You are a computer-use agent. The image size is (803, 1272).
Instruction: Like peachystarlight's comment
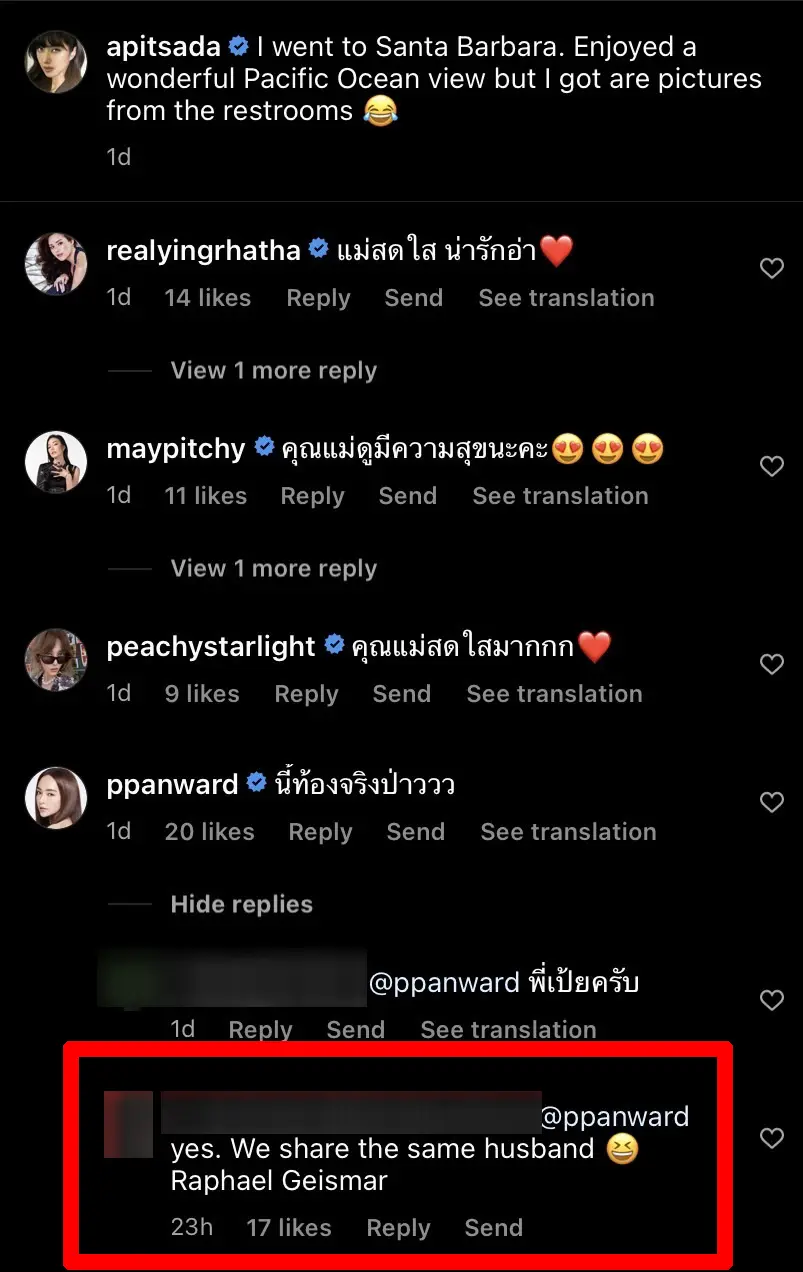(771, 664)
